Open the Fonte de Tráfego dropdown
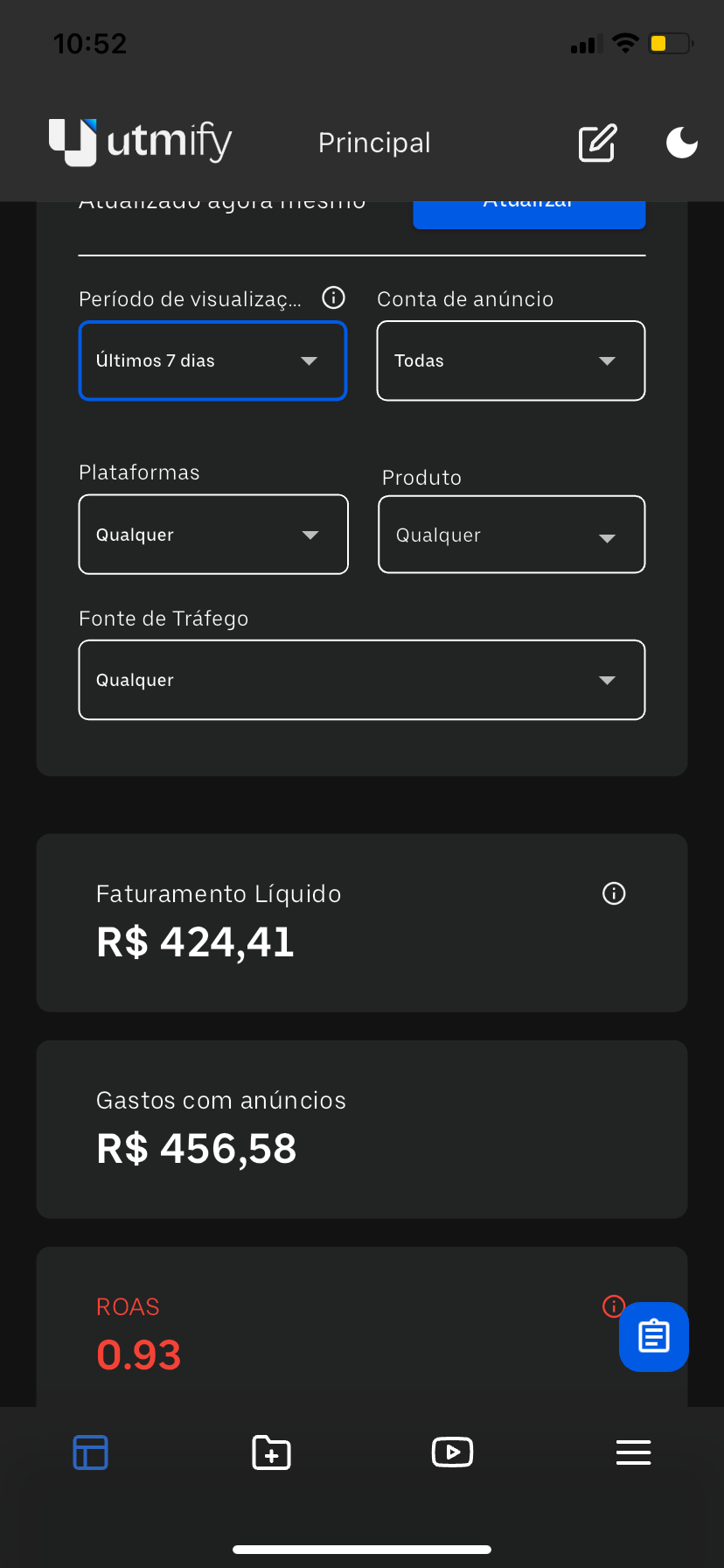724x1568 pixels. pyautogui.click(x=361, y=680)
